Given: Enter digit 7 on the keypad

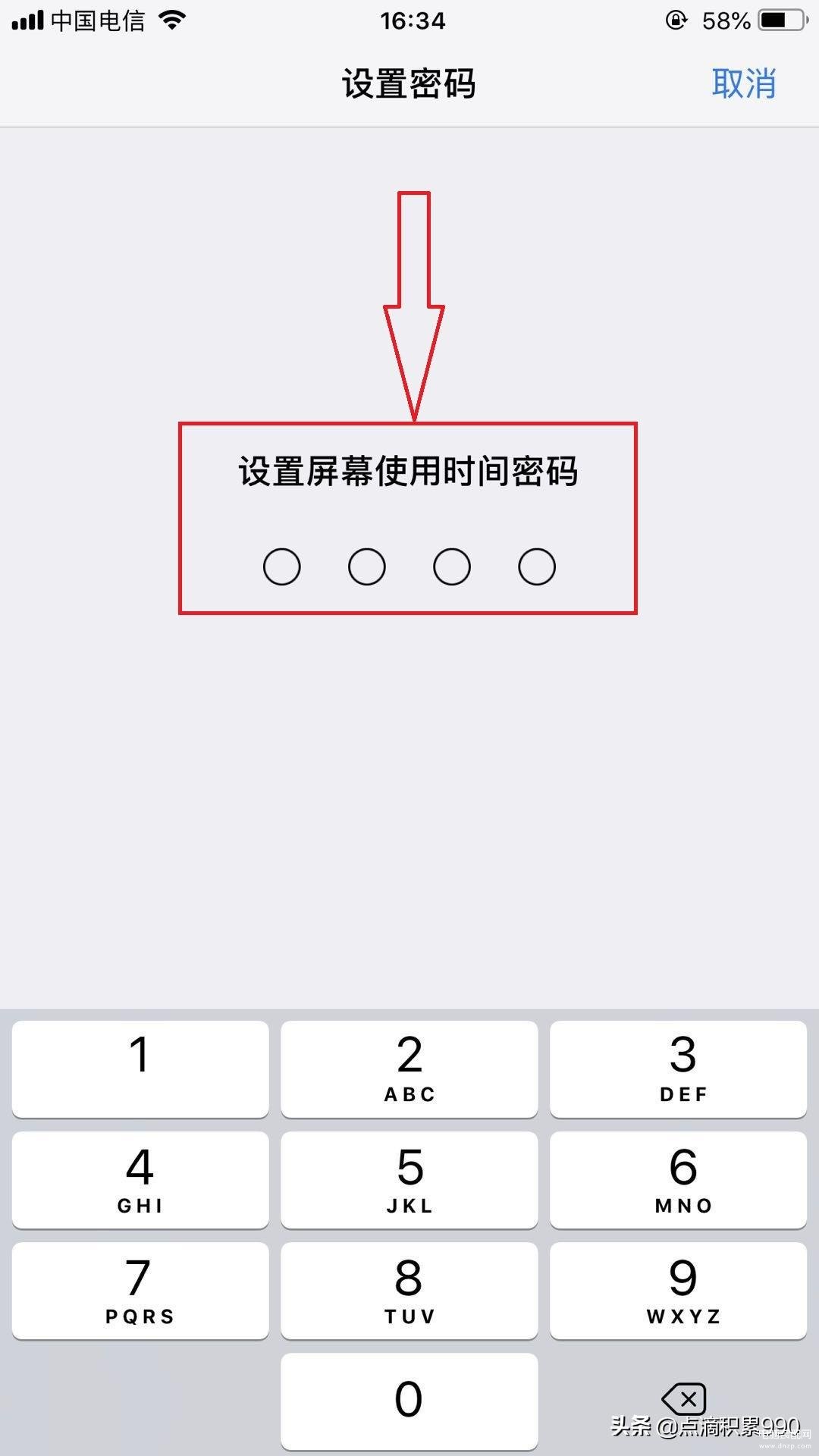Looking at the screenshot, I should pos(140,1290).
